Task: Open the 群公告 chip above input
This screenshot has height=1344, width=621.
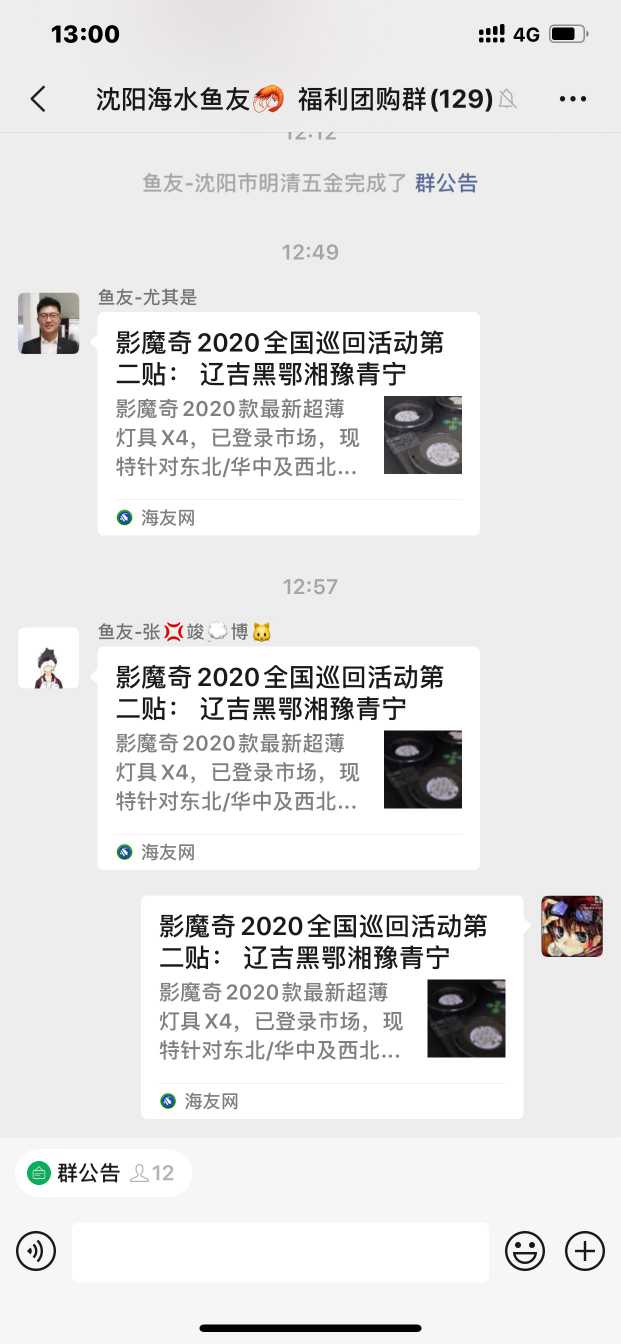Action: point(102,1173)
